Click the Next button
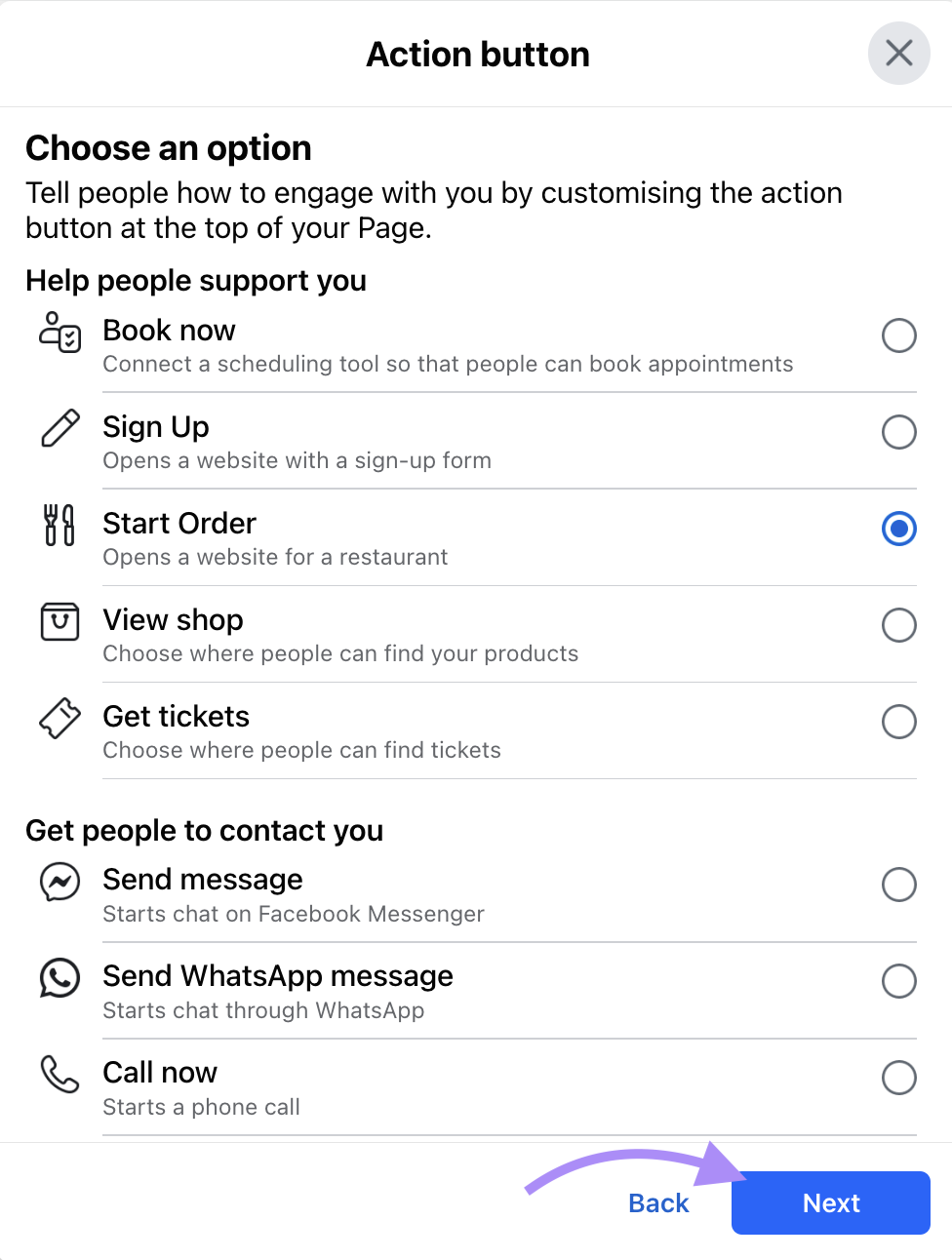This screenshot has height=1260, width=952. (x=830, y=1202)
